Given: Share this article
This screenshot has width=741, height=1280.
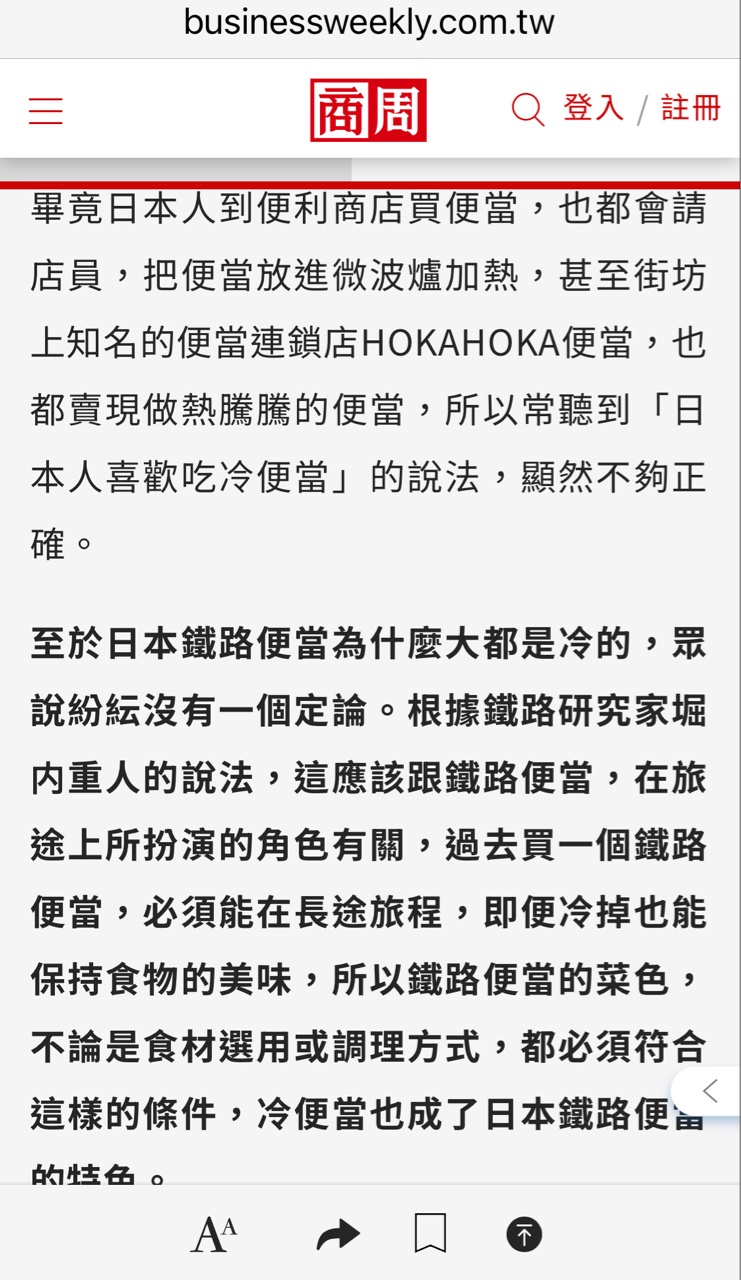Looking at the screenshot, I should pyautogui.click(x=338, y=1236).
